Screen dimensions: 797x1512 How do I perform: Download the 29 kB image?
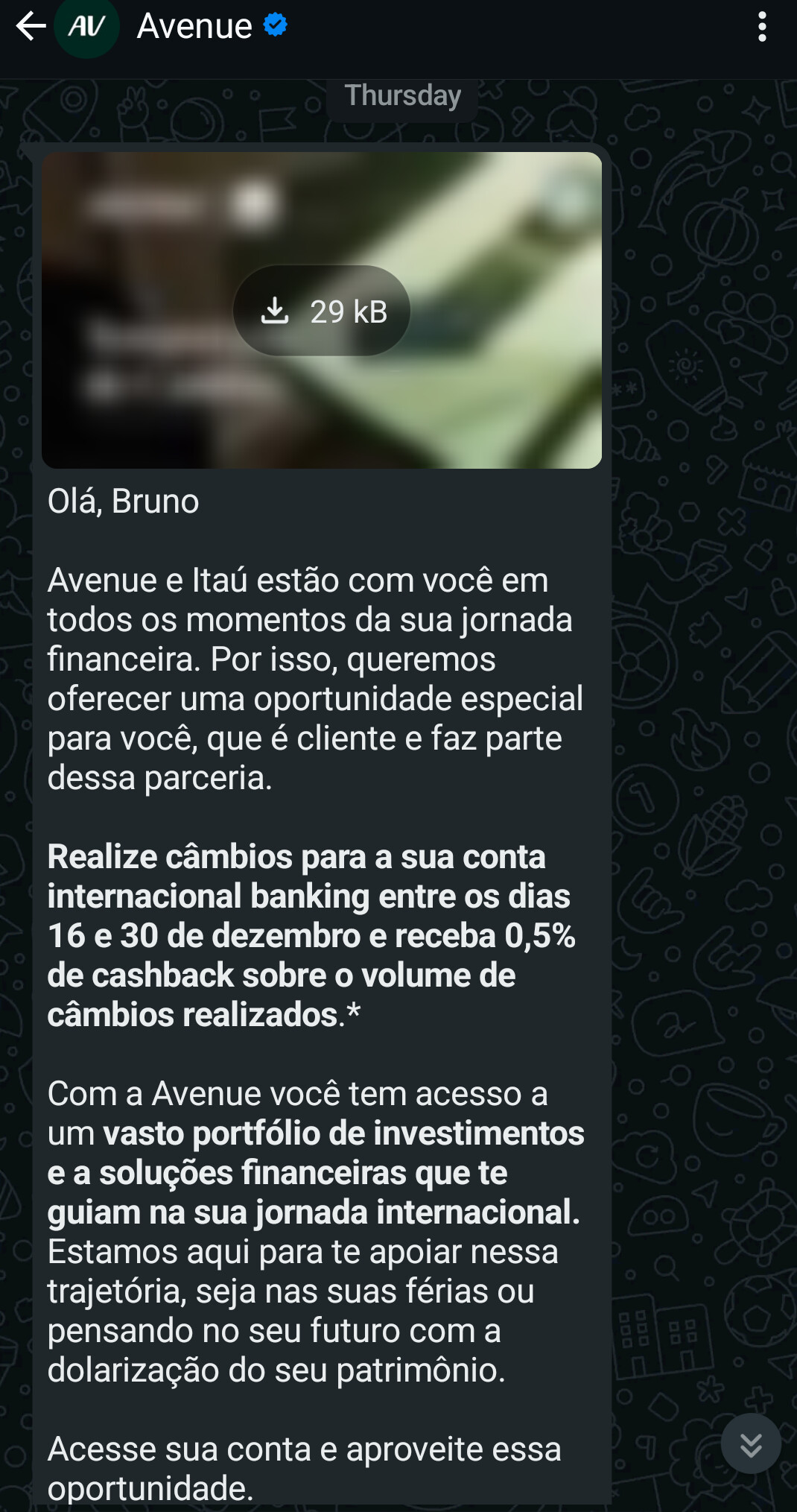(322, 311)
